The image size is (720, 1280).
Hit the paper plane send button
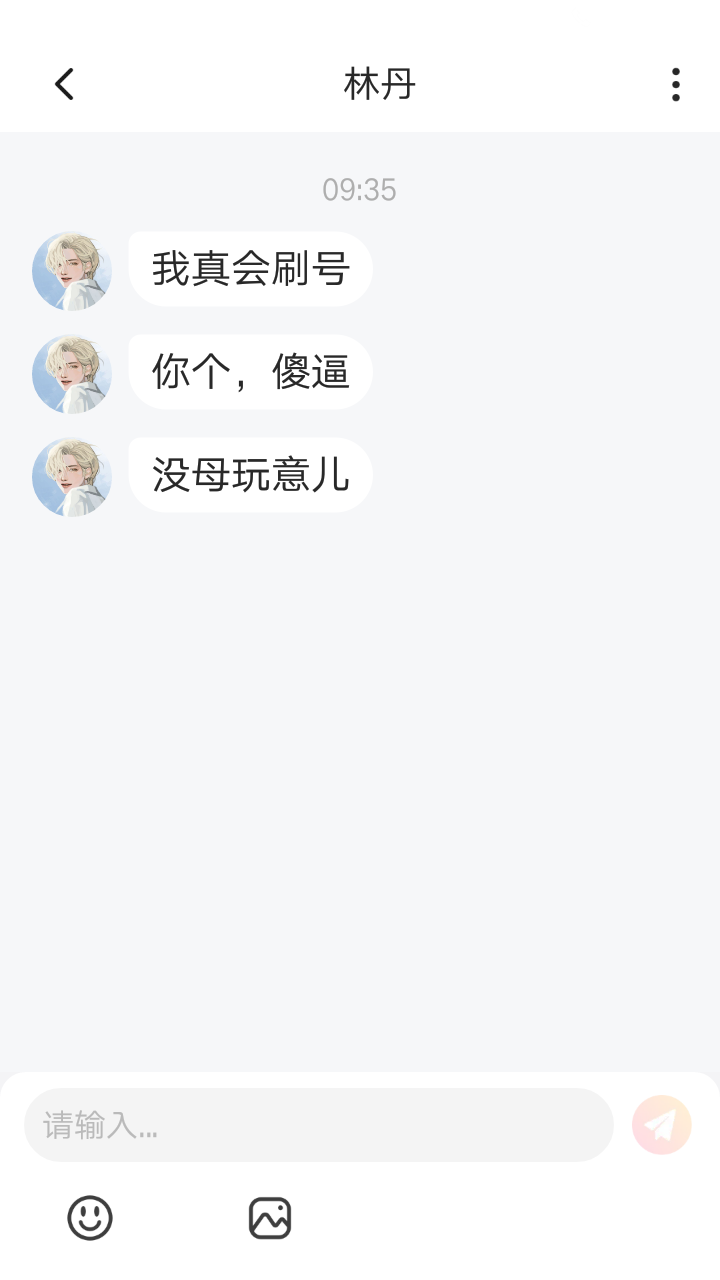pos(661,1125)
